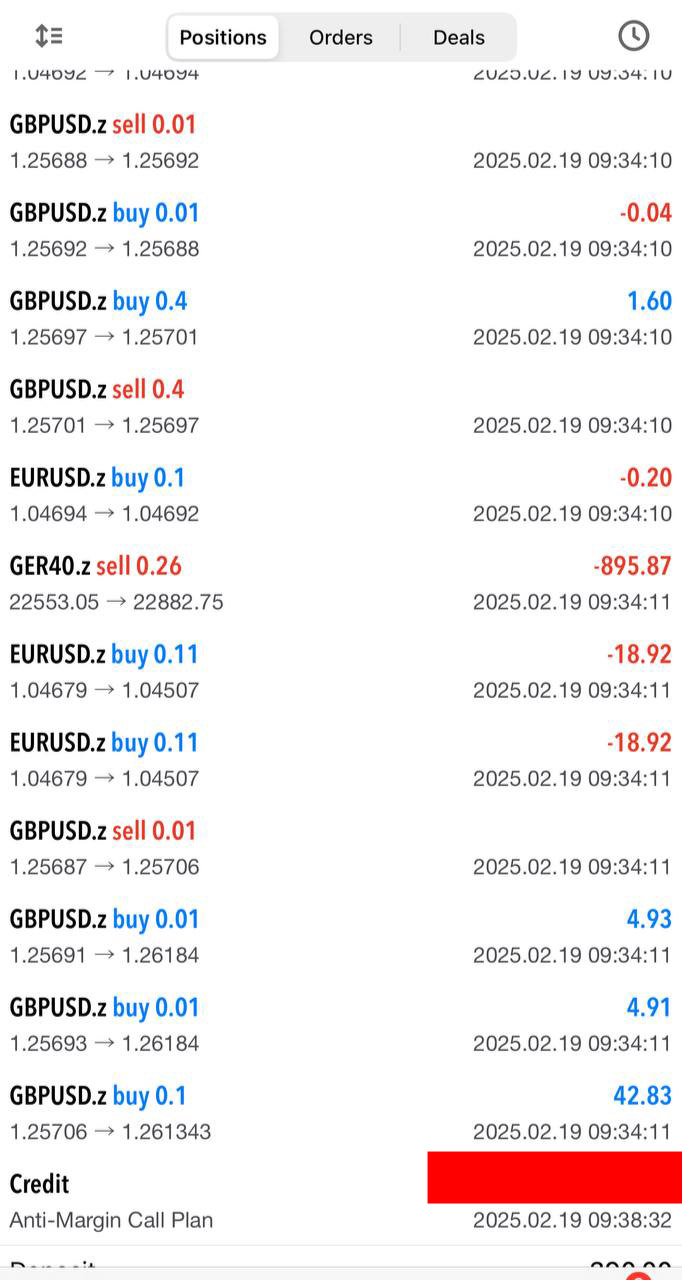This screenshot has height=1280, width=682.
Task: Open GBPUSD.z buy 0.01 with 4.93 profit
Action: click(x=341, y=936)
